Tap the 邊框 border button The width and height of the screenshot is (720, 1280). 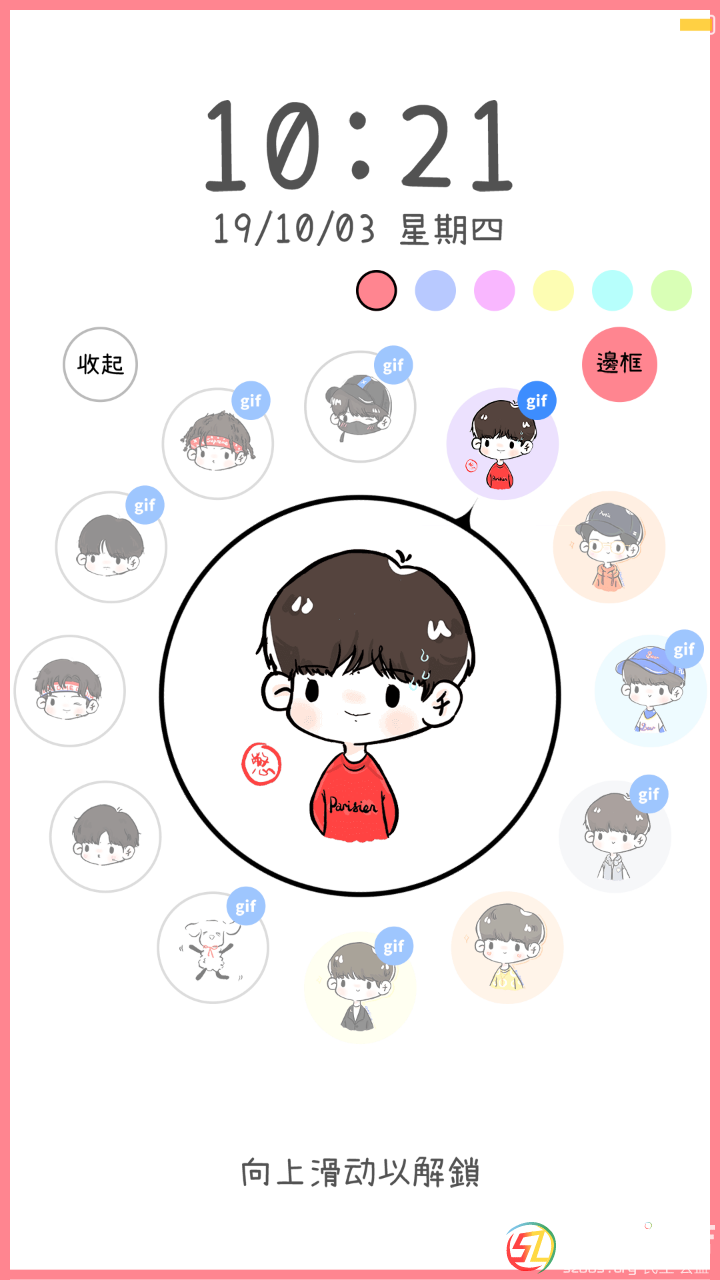tap(619, 364)
